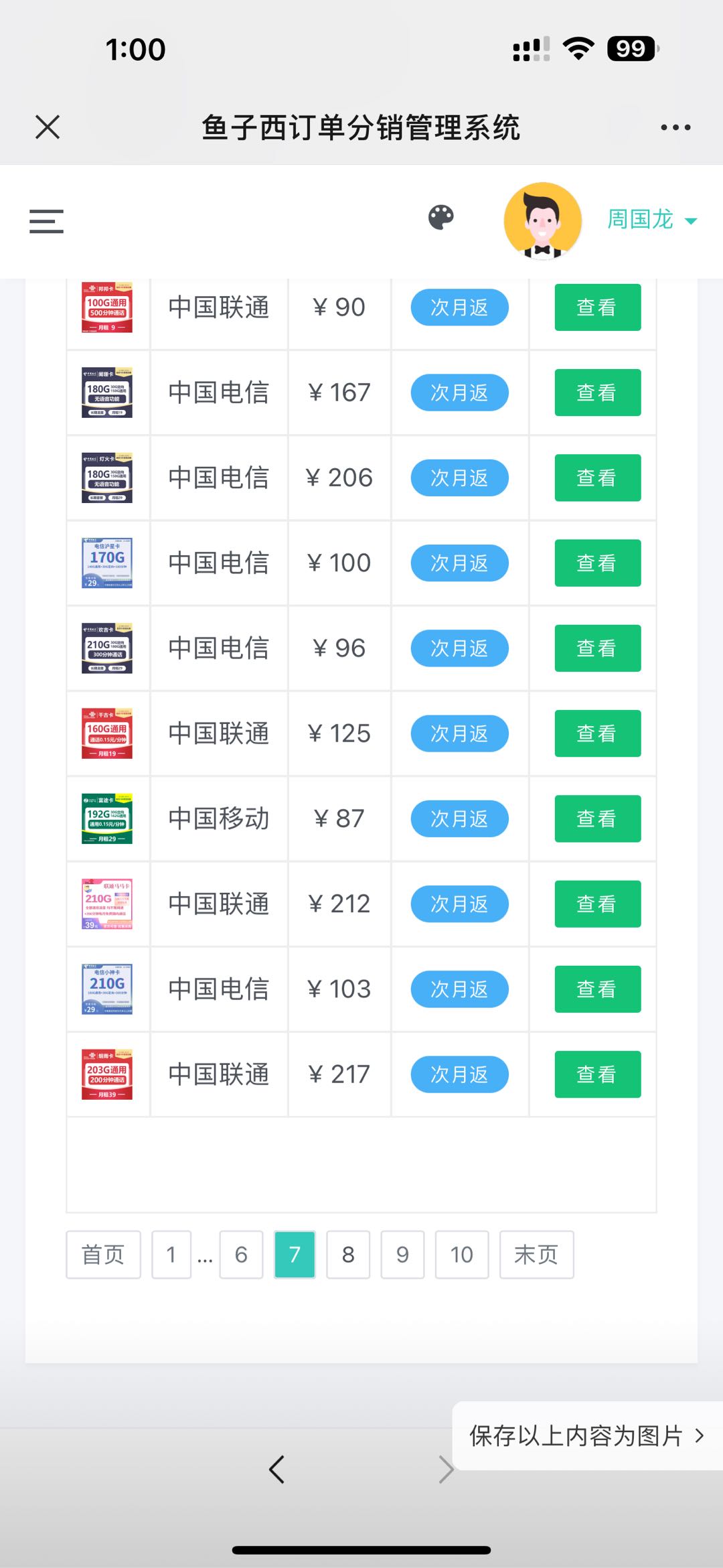The width and height of the screenshot is (723, 1568).
Task: View the ¥ 87 中国移动 plan
Action: (x=598, y=818)
